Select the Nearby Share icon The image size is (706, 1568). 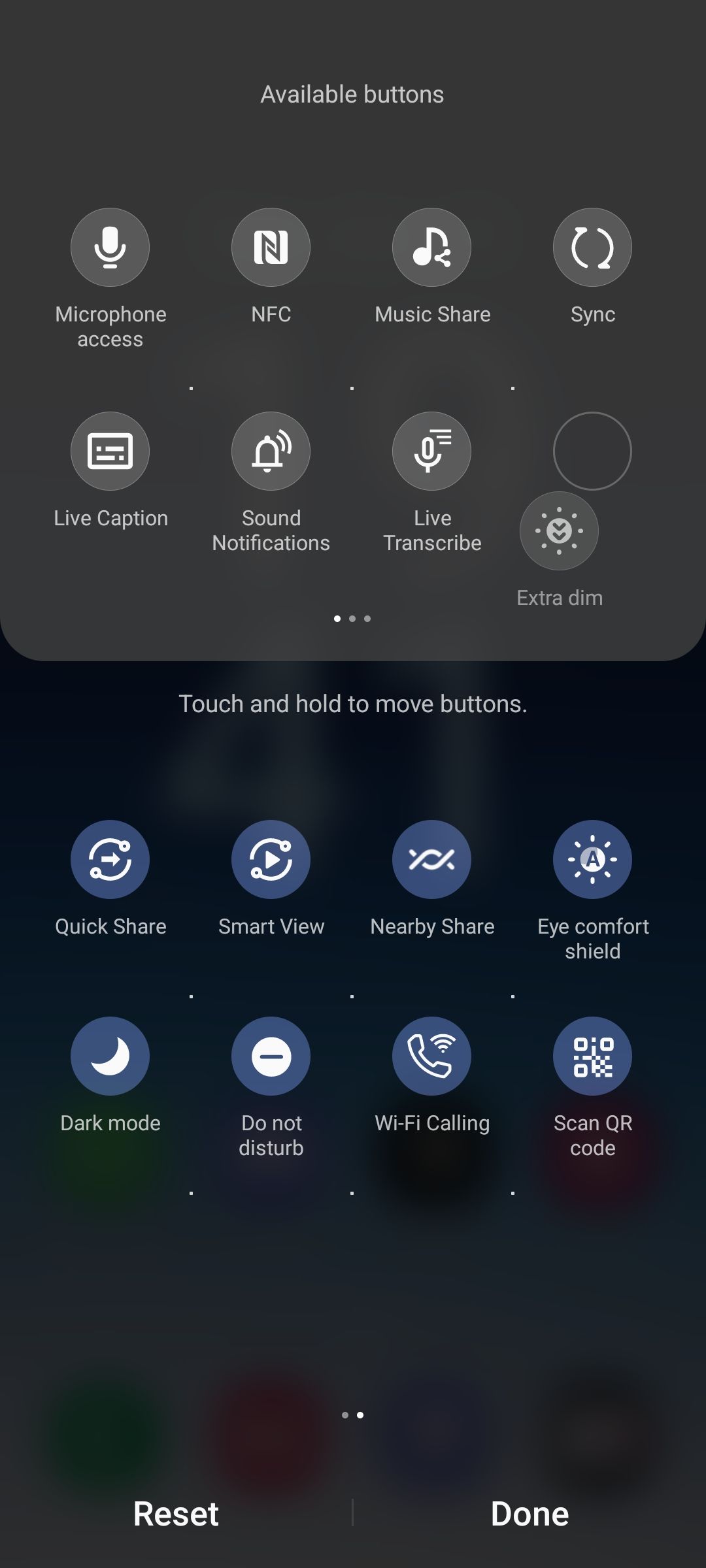[431, 859]
